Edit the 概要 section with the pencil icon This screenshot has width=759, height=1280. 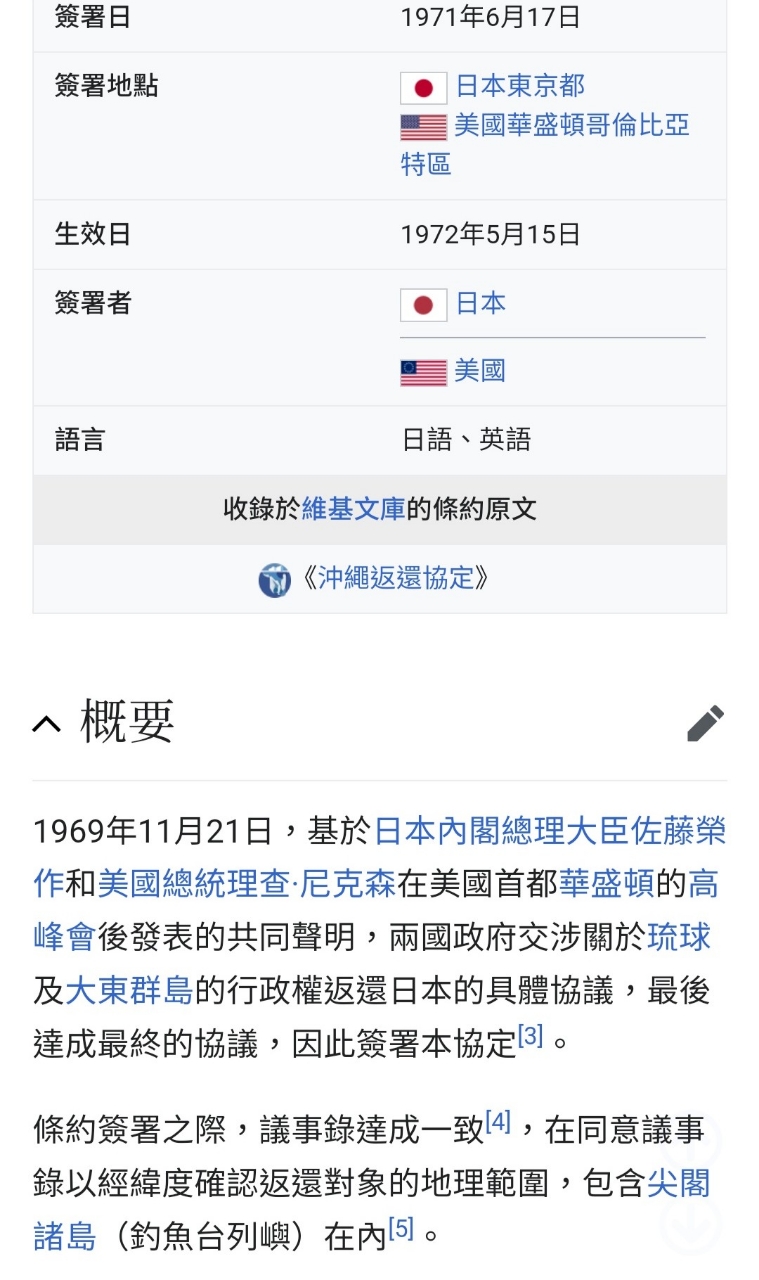click(x=705, y=723)
